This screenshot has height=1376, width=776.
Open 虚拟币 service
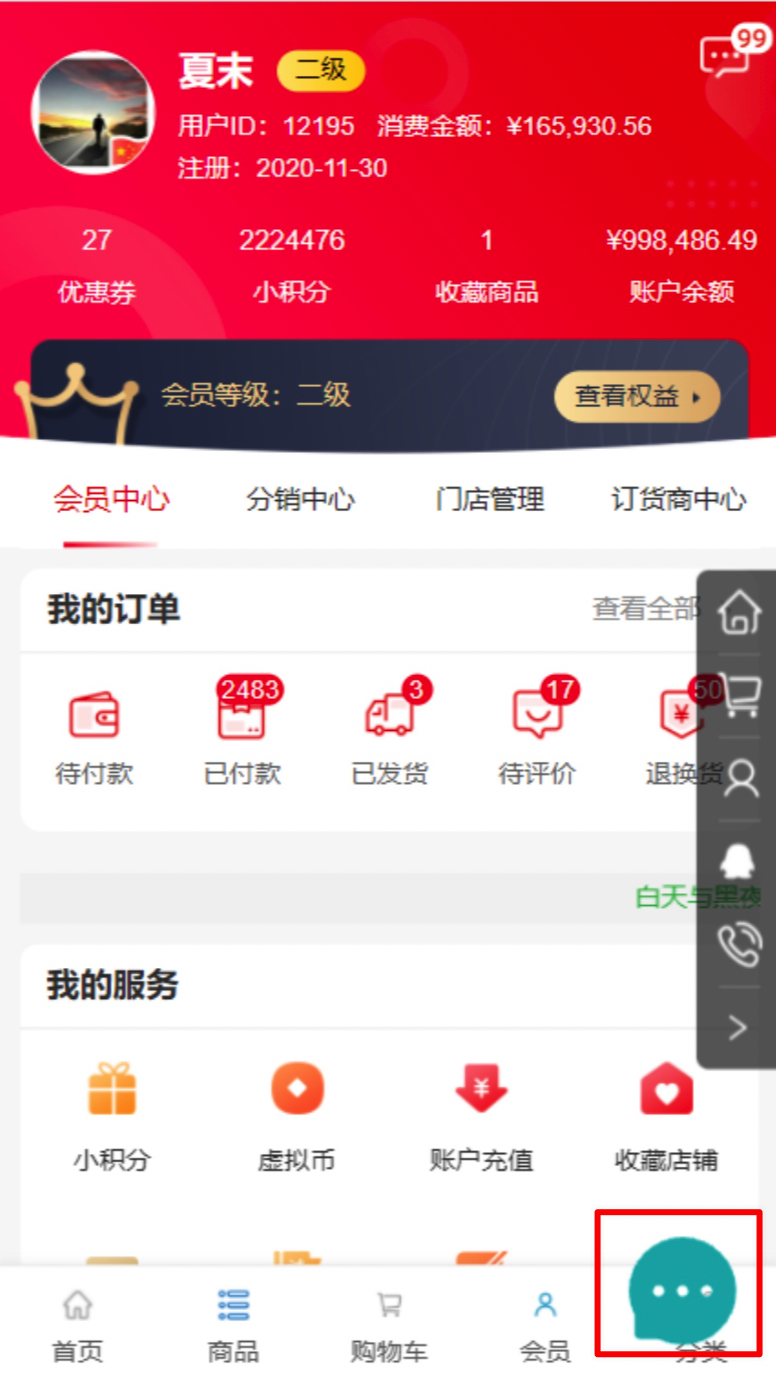coord(296,1115)
